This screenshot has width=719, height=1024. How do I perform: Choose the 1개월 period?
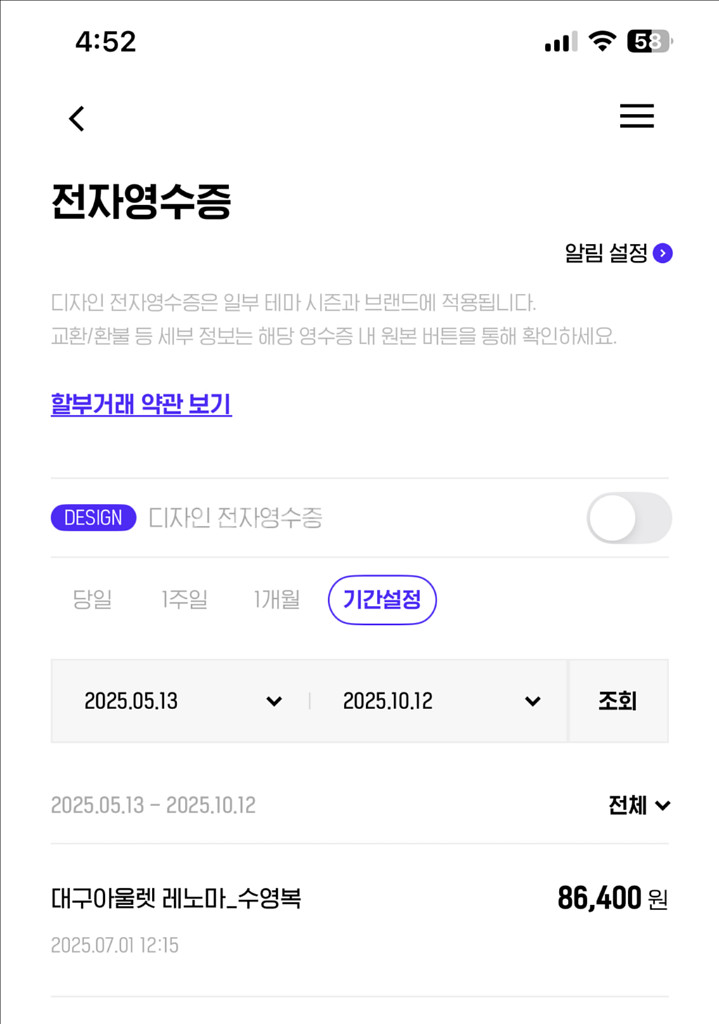coord(276,599)
